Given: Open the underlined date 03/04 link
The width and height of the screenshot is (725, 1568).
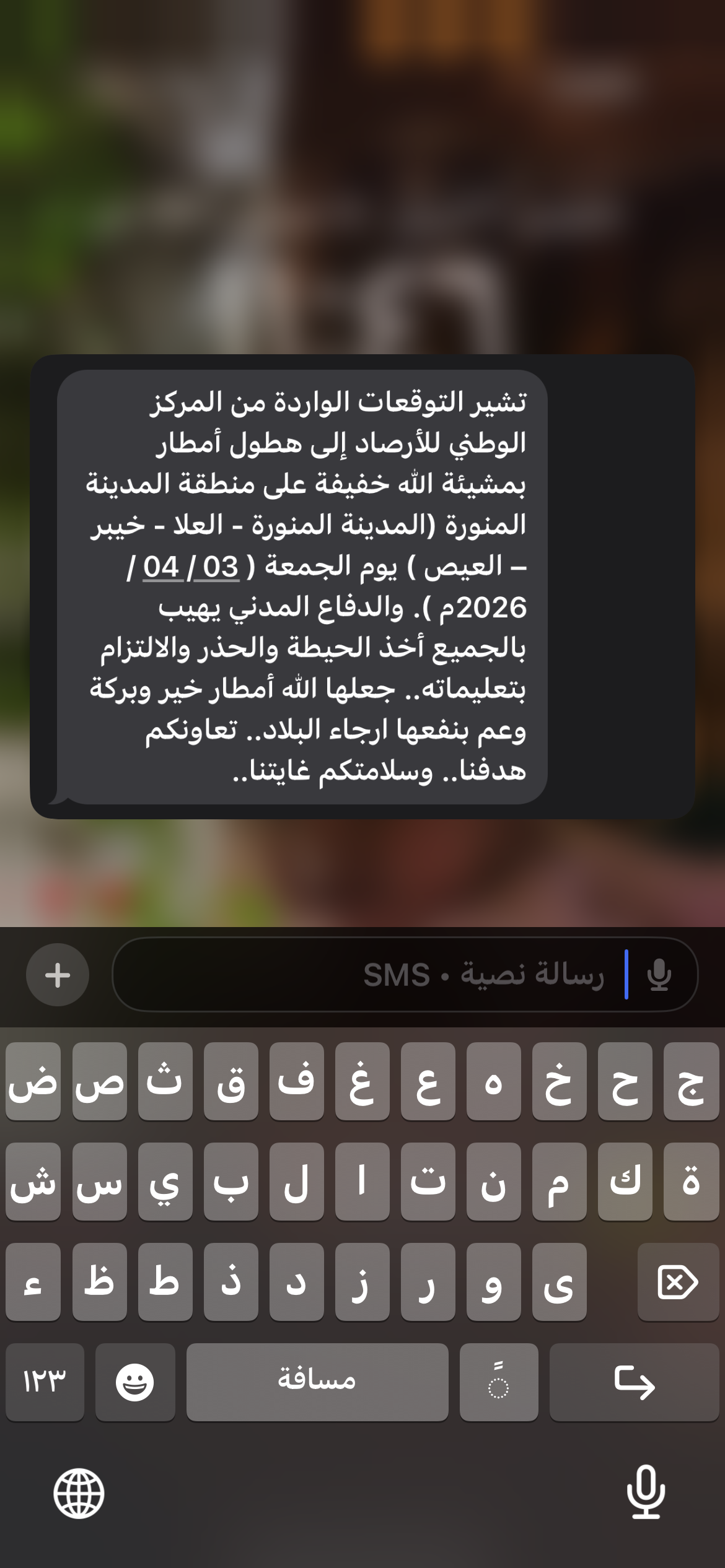Looking at the screenshot, I should 191,567.
